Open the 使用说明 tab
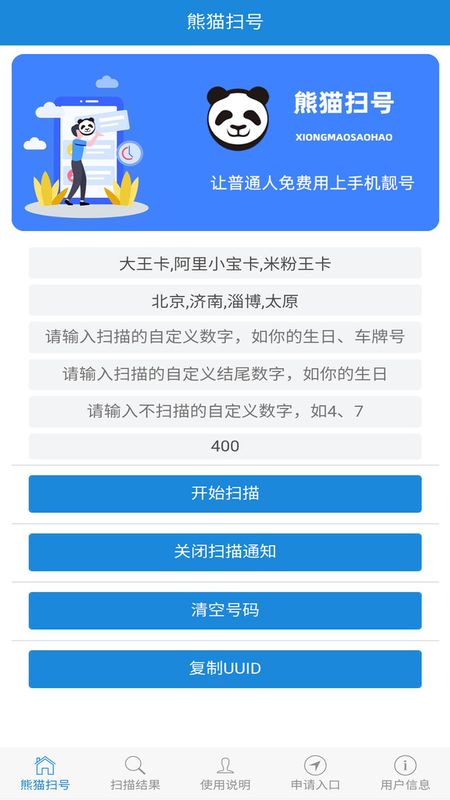Screen dimensions: 450x800 225,773
